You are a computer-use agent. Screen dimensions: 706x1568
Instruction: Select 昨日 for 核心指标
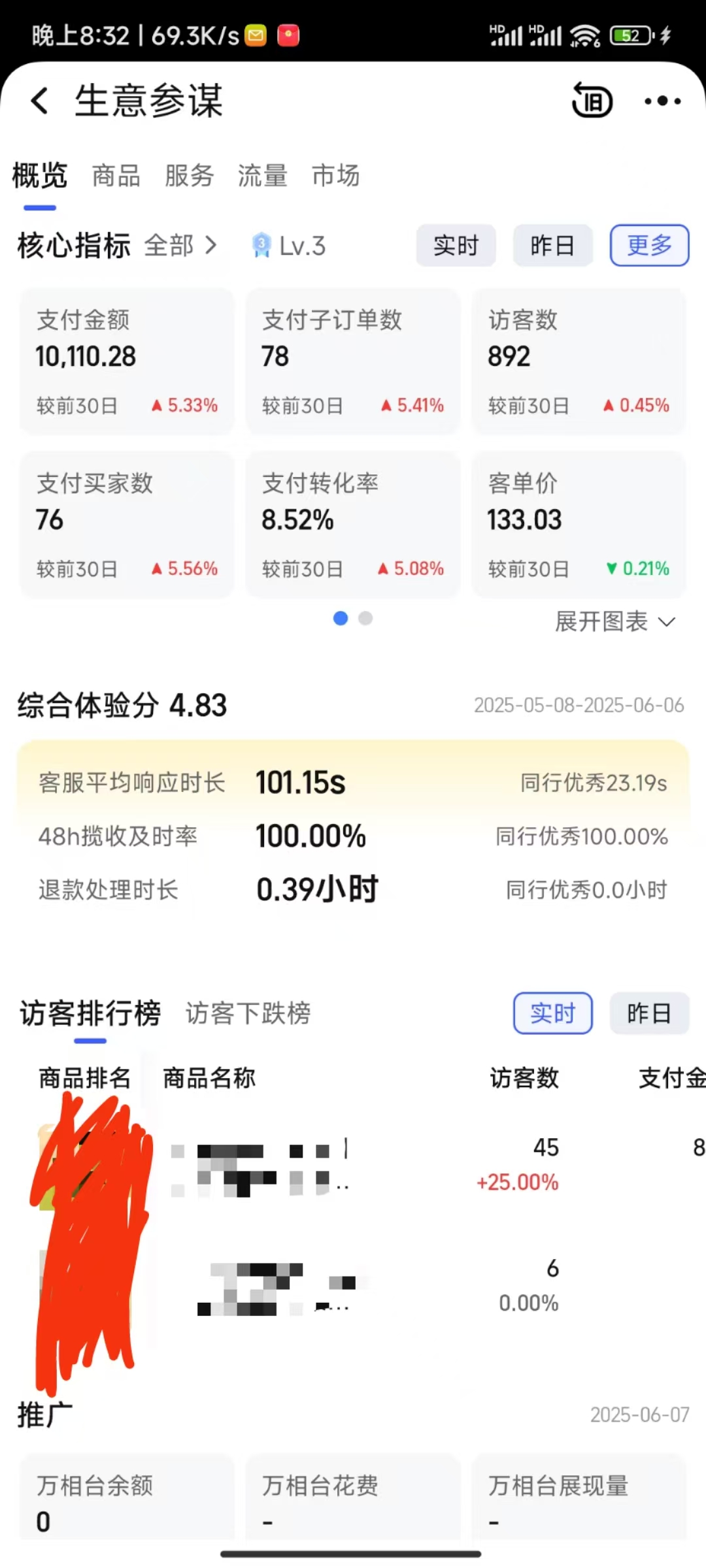click(x=552, y=246)
